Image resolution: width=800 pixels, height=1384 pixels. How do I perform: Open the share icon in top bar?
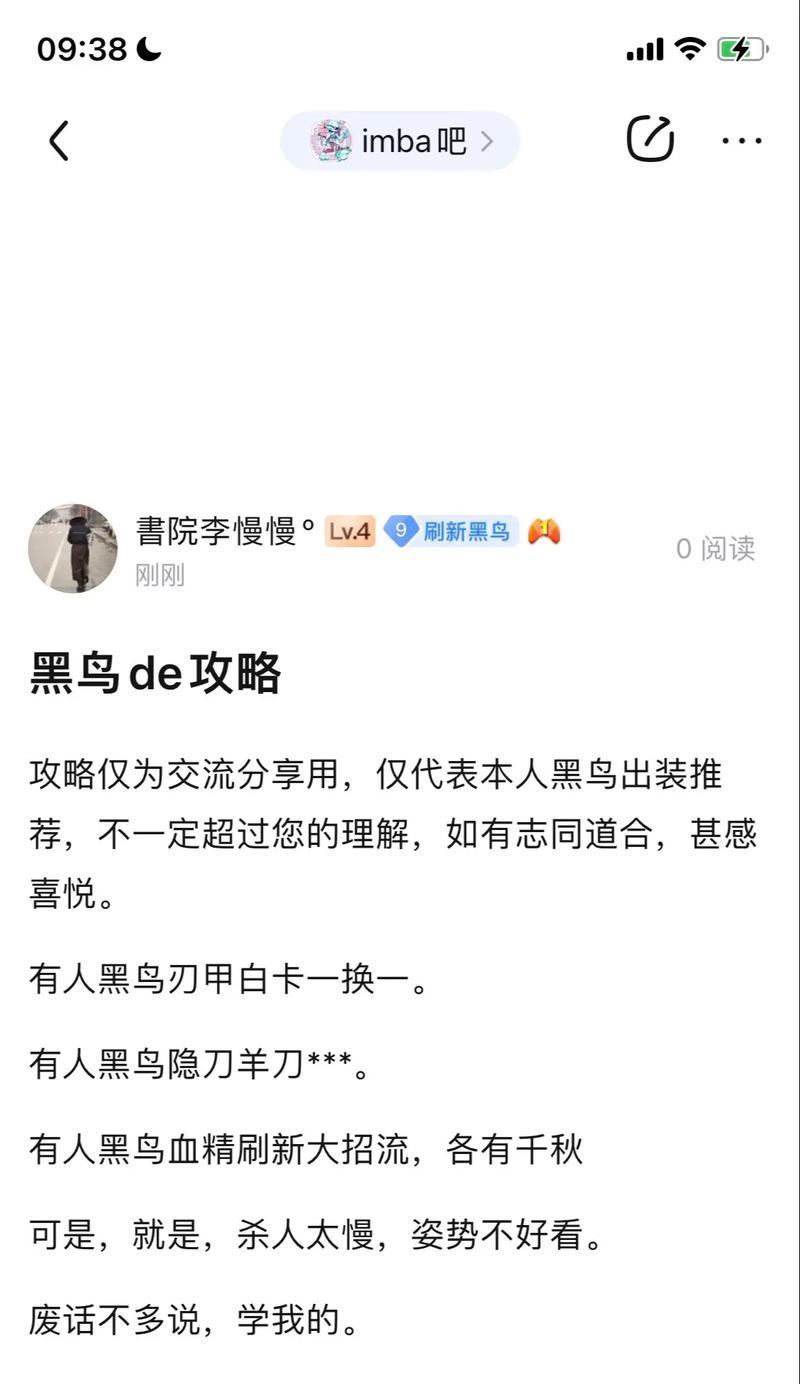(x=651, y=139)
